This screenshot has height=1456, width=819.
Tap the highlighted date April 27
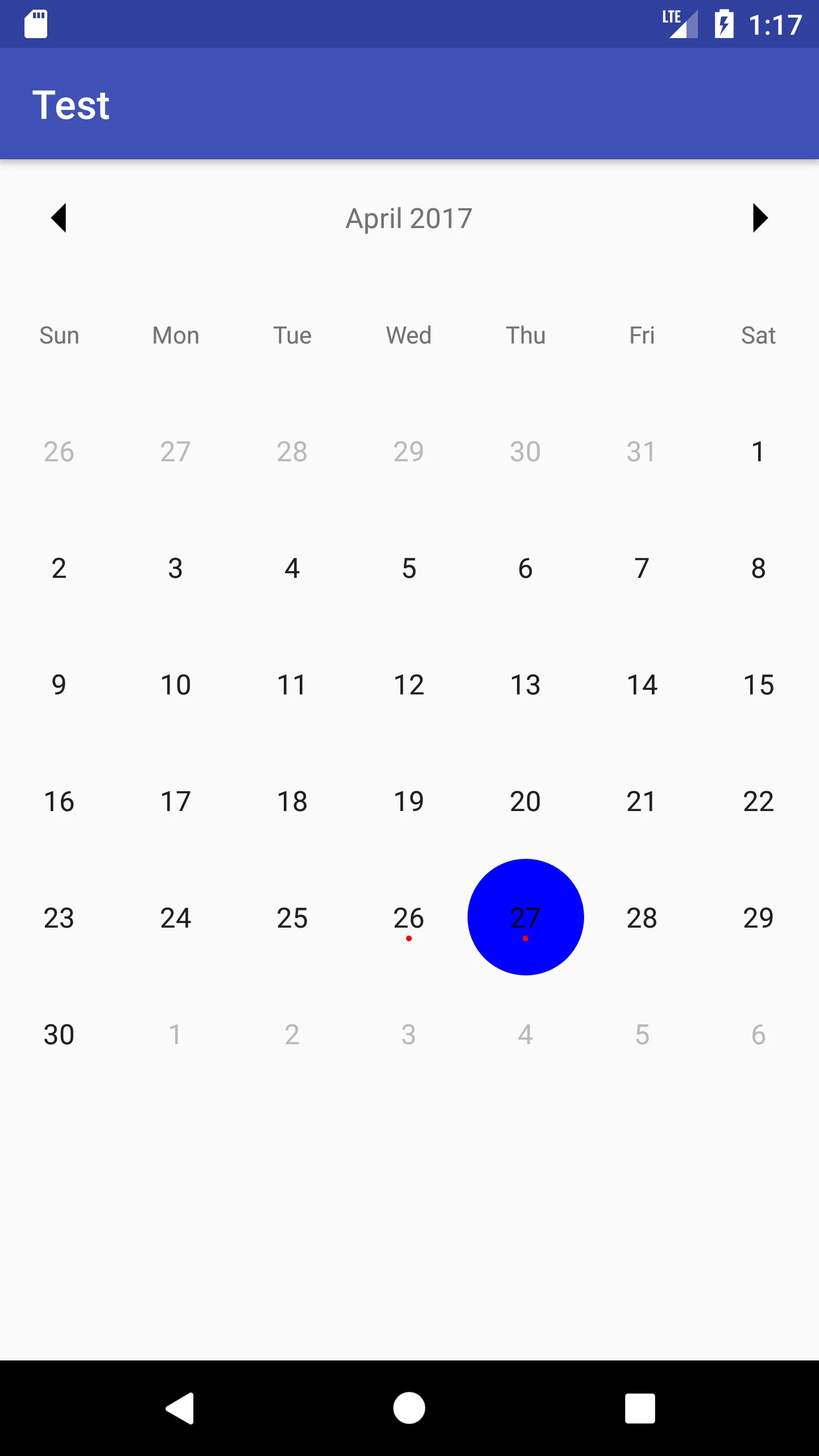pyautogui.click(x=526, y=917)
